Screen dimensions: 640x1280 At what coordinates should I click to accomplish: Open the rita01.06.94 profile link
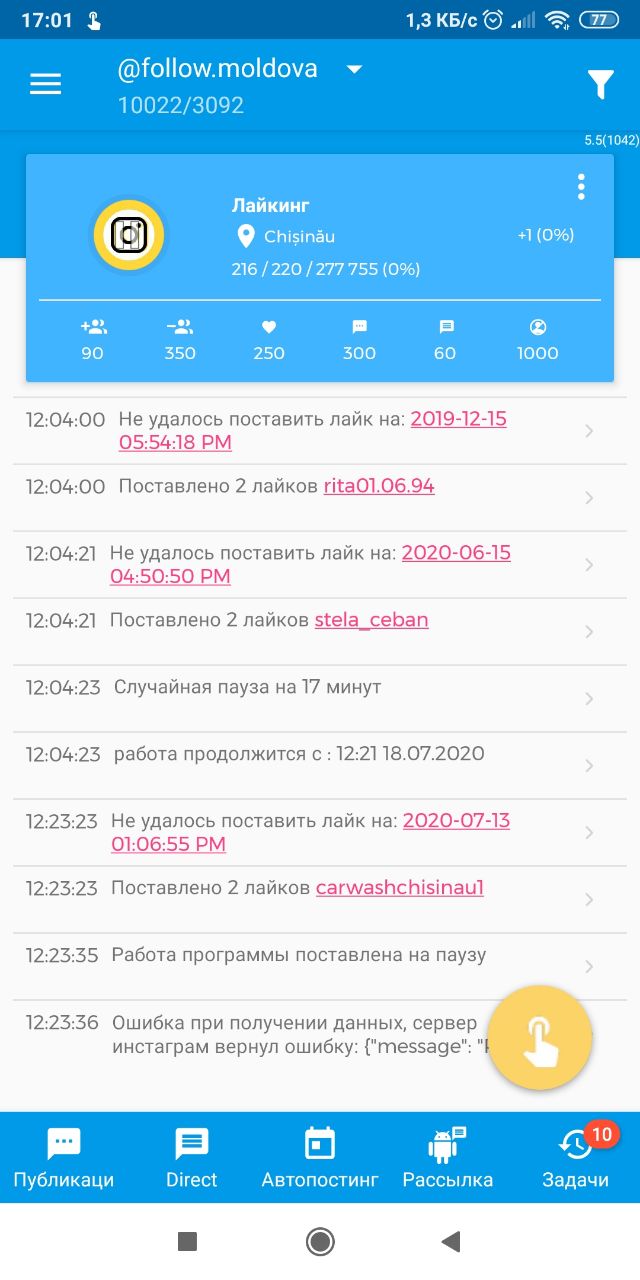379,486
